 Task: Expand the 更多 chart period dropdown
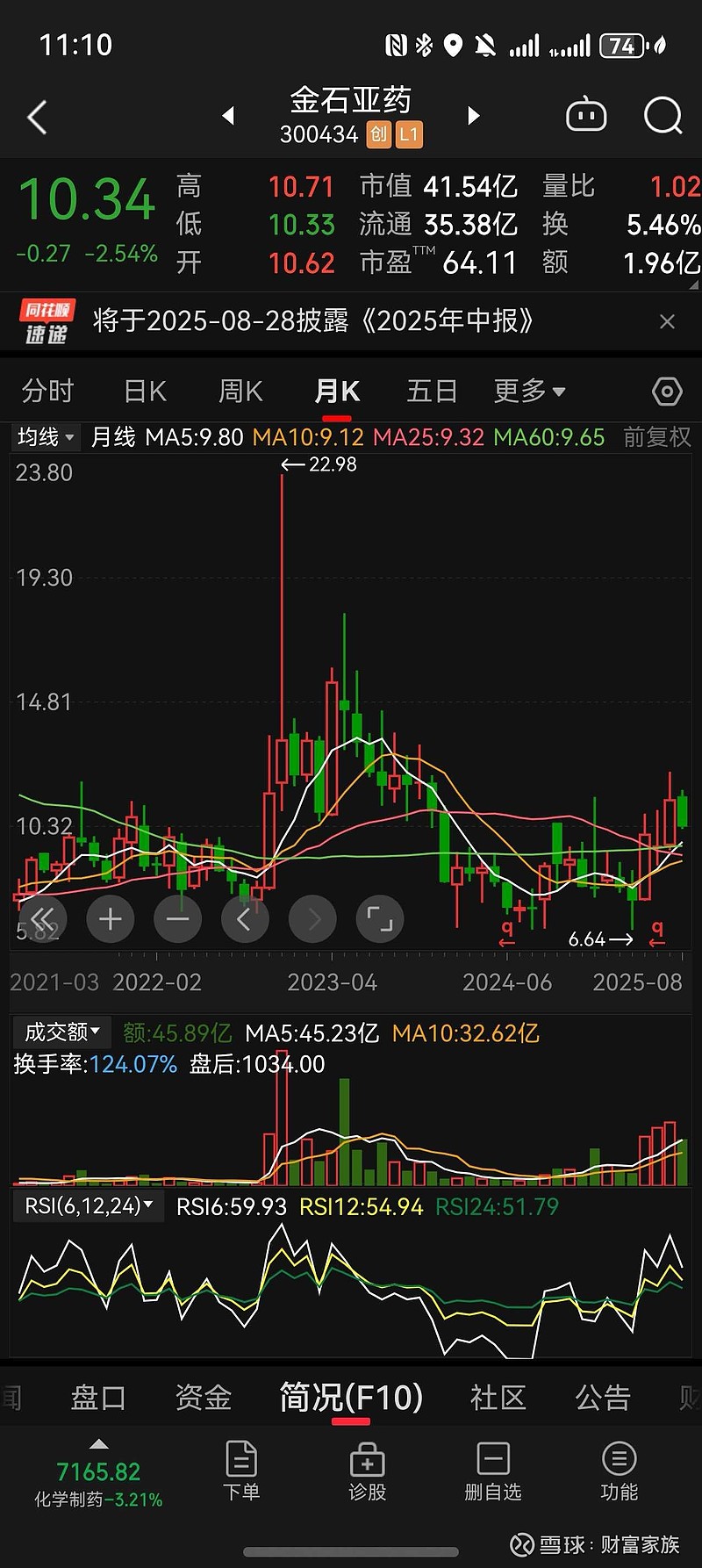[529, 392]
